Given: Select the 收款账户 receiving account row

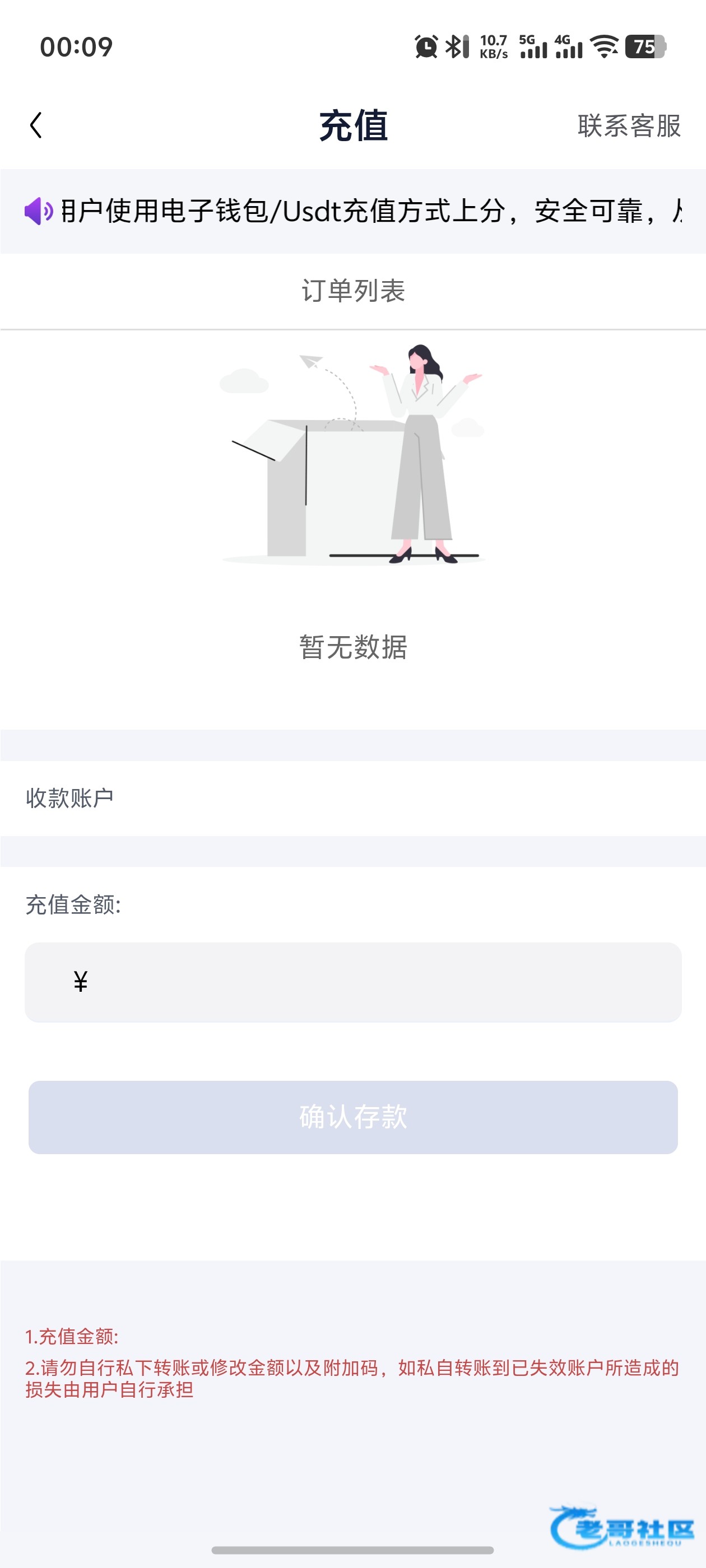Looking at the screenshot, I should coord(352,798).
